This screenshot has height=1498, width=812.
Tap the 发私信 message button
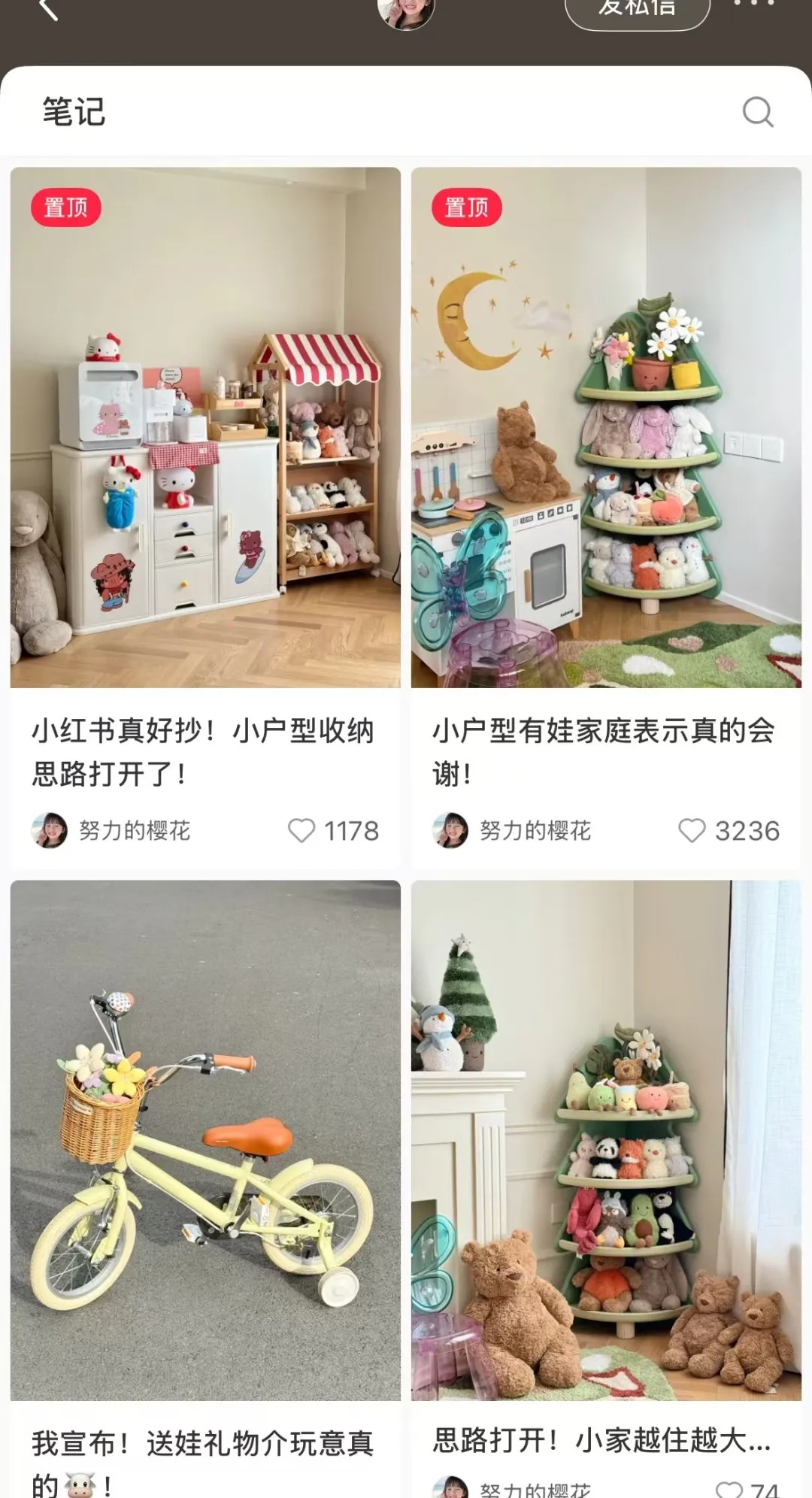pyautogui.click(x=637, y=9)
